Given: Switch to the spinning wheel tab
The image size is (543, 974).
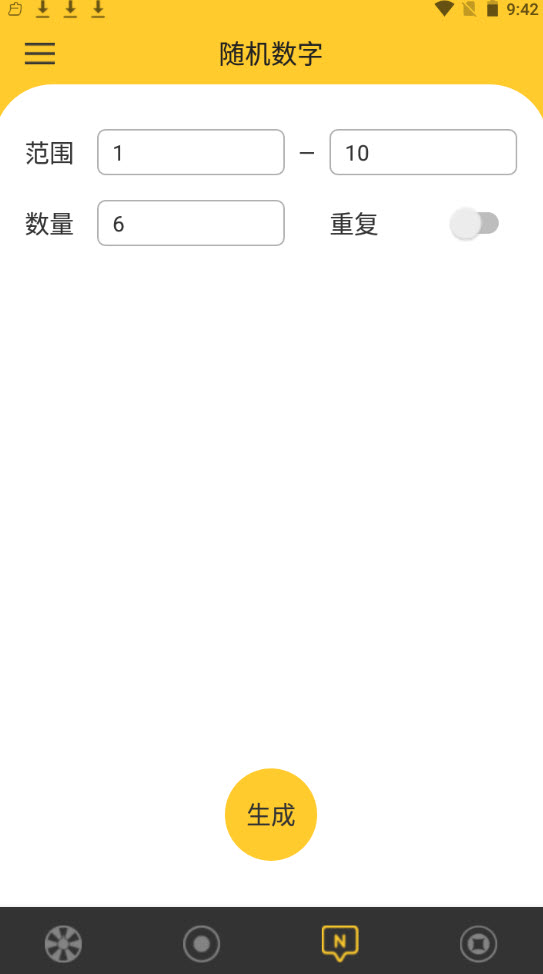Looking at the screenshot, I should pyautogui.click(x=63, y=944).
